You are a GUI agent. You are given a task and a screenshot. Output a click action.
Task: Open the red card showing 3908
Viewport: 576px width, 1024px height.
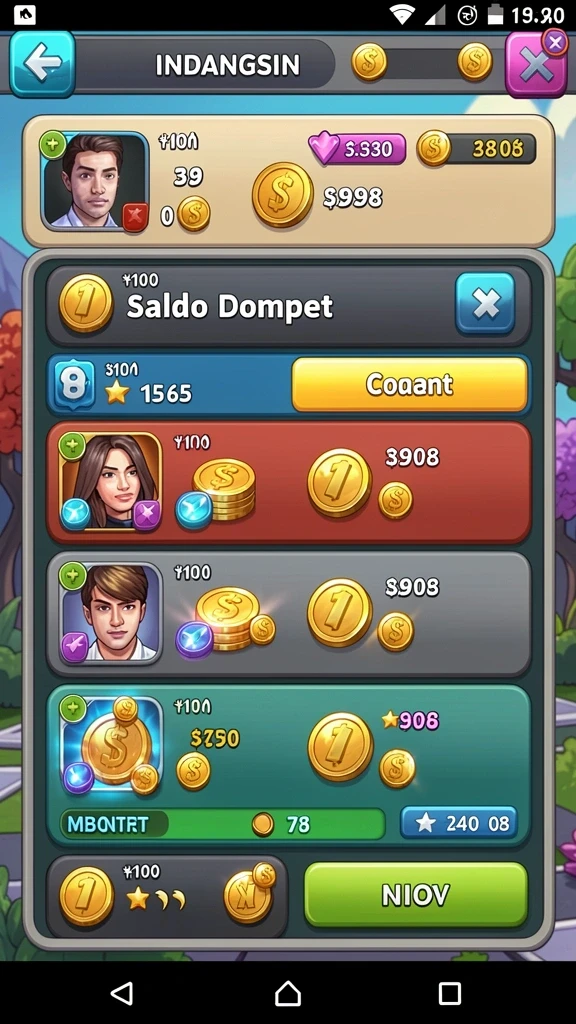[x=288, y=483]
